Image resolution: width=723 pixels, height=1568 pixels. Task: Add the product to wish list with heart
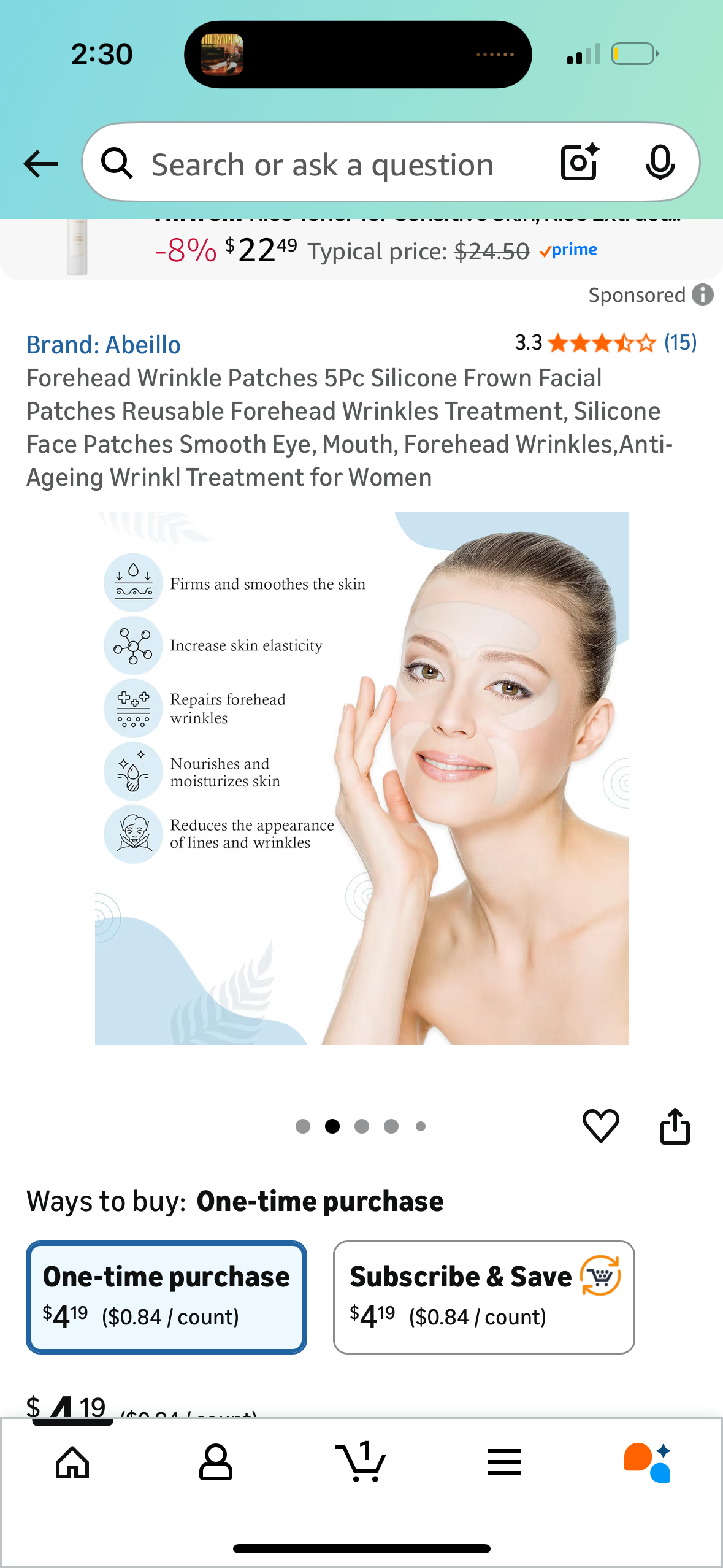pos(600,1126)
